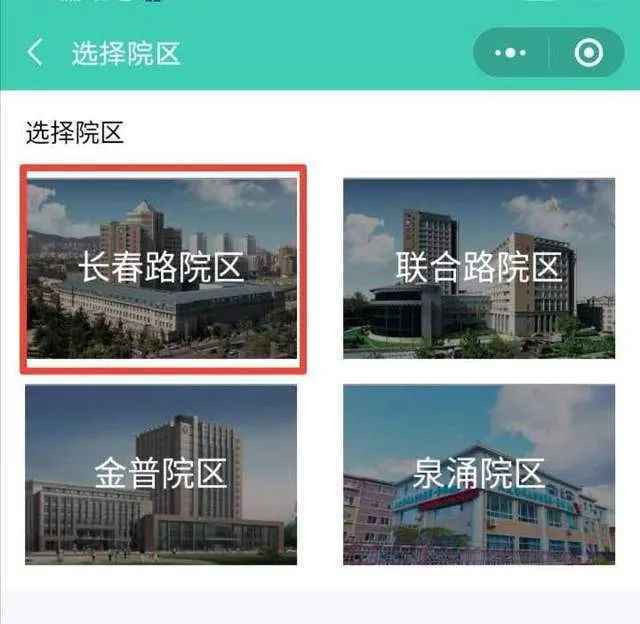The width and height of the screenshot is (640, 624).
Task: Open the mini program more options menu
Action: click(511, 53)
